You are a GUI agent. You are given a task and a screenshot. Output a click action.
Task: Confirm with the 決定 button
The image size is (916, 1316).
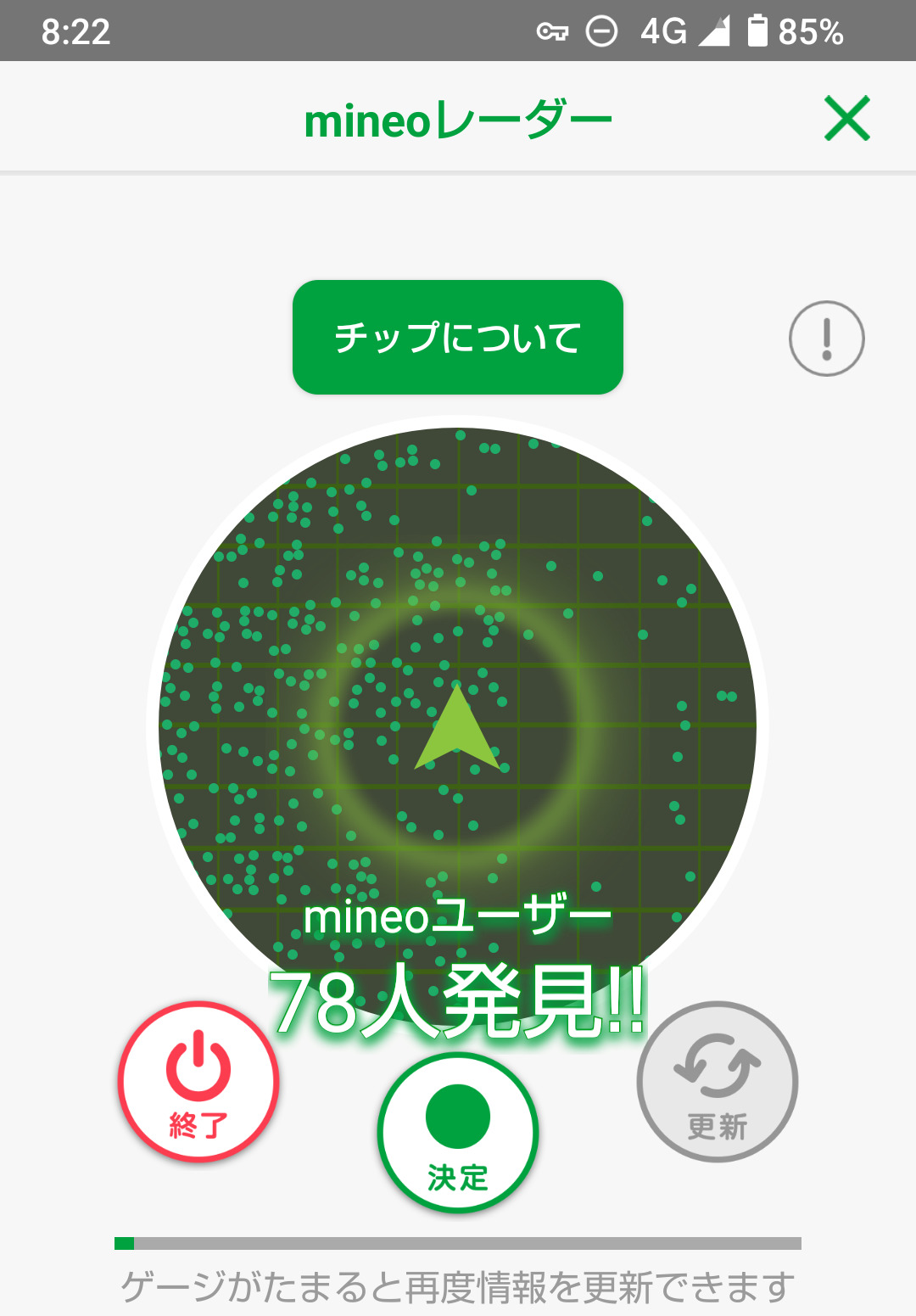[x=458, y=1132]
